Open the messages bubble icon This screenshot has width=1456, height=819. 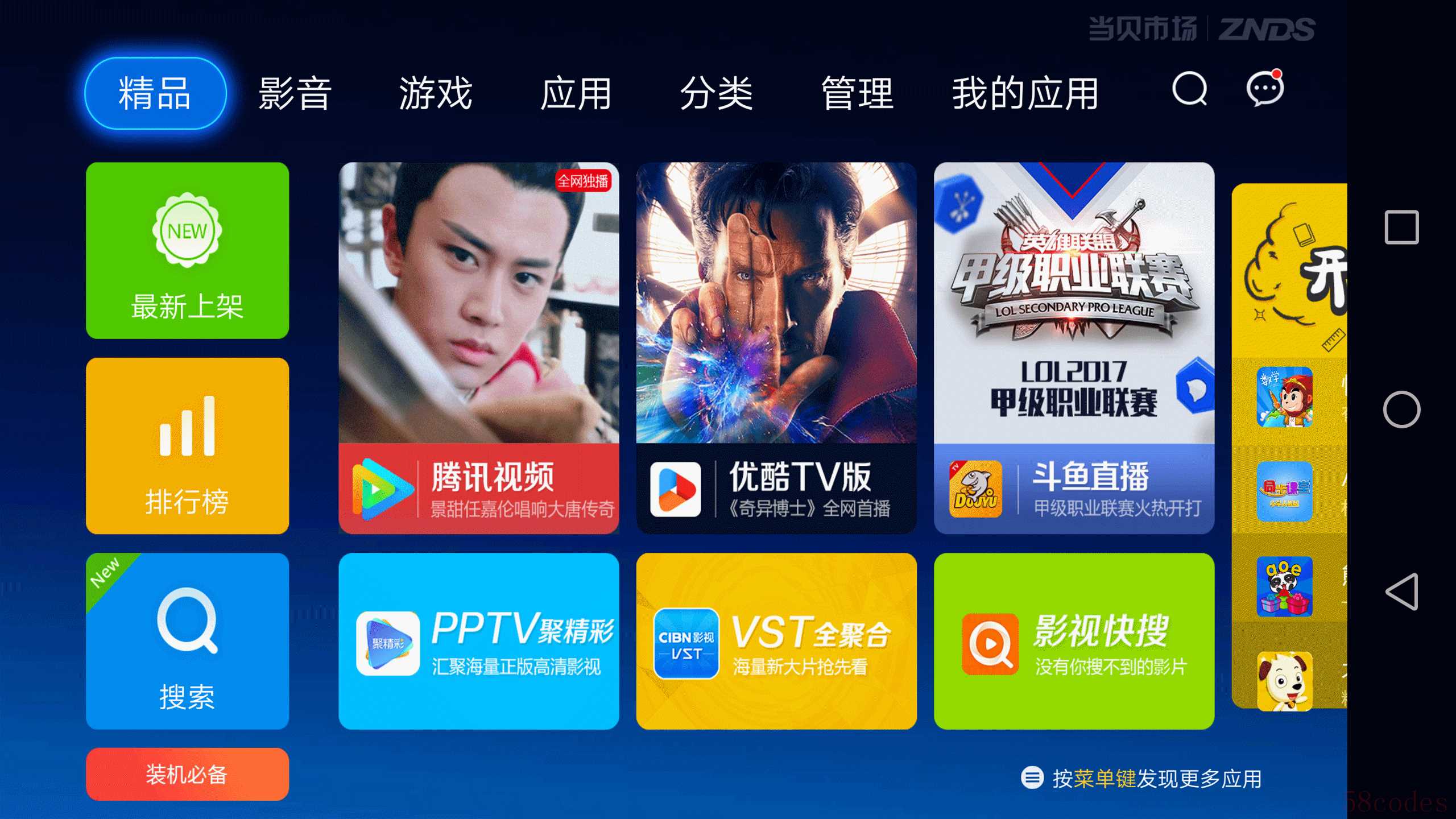1264,89
